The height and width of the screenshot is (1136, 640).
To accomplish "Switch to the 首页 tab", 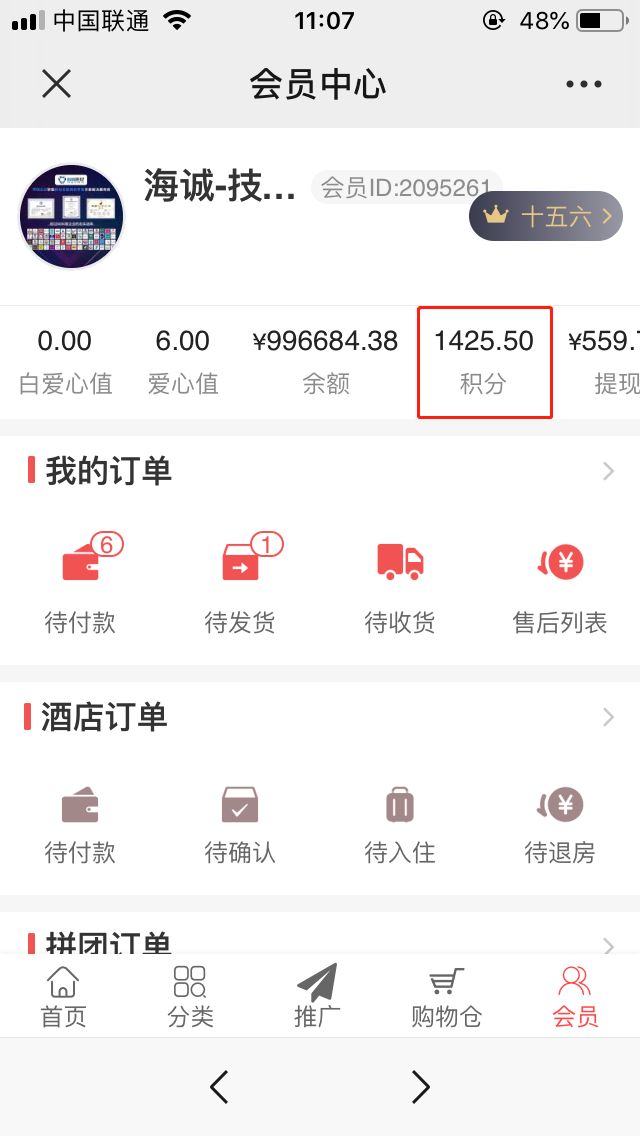I will pyautogui.click(x=63, y=997).
